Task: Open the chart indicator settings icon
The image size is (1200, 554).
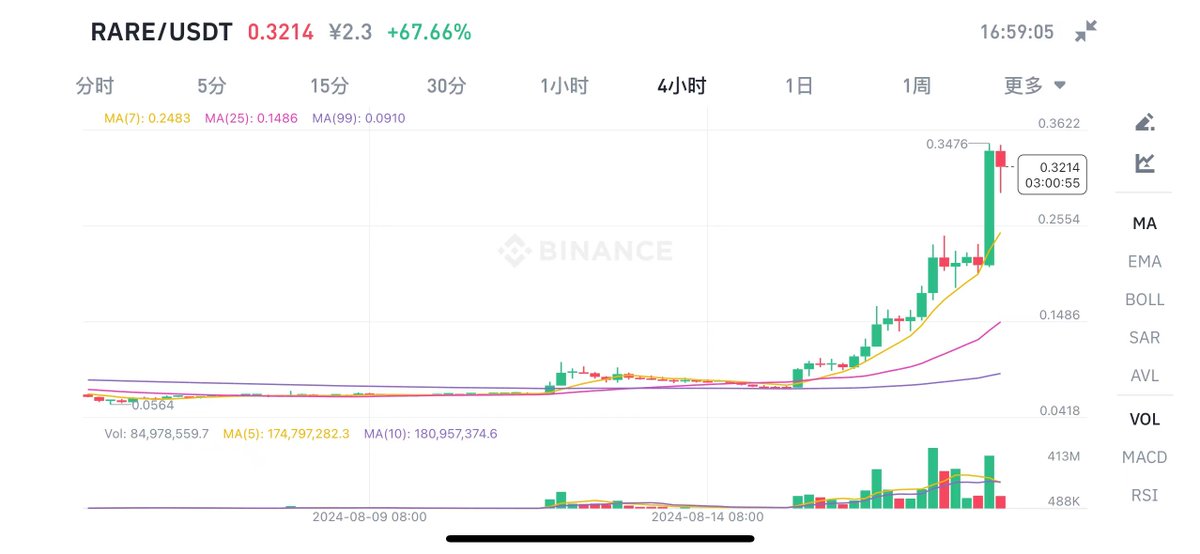Action: (1145, 163)
